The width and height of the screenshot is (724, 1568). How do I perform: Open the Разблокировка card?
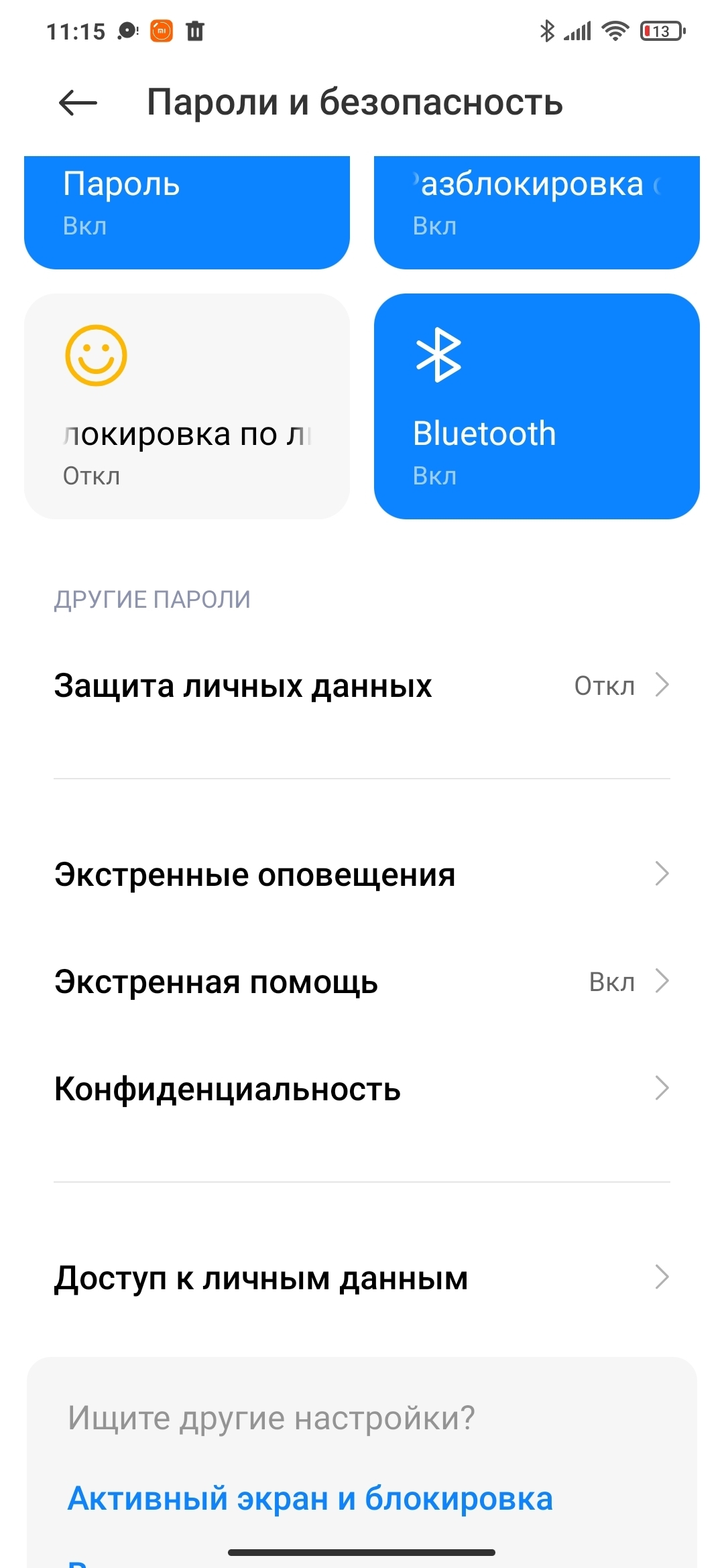coord(536,212)
